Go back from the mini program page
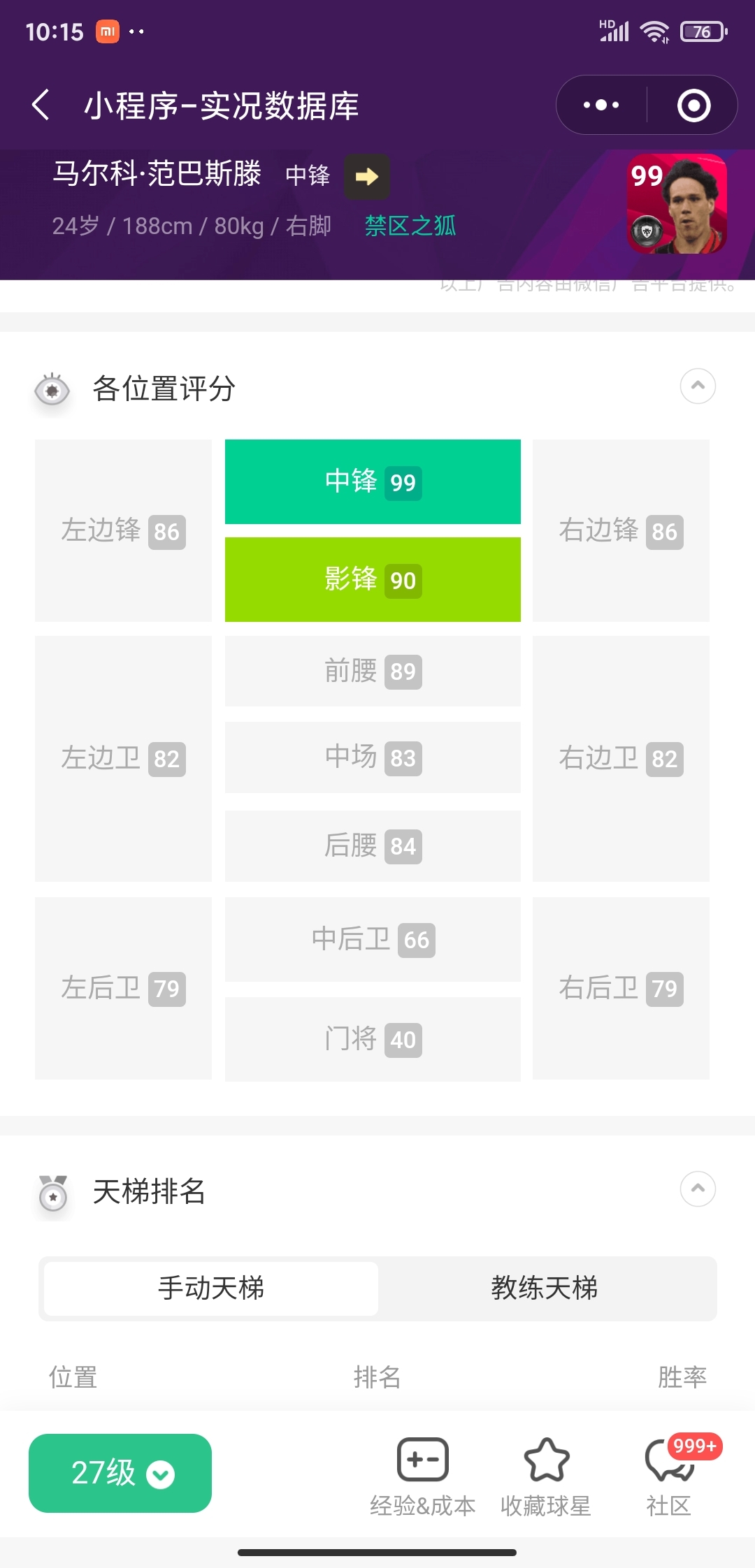 point(41,106)
